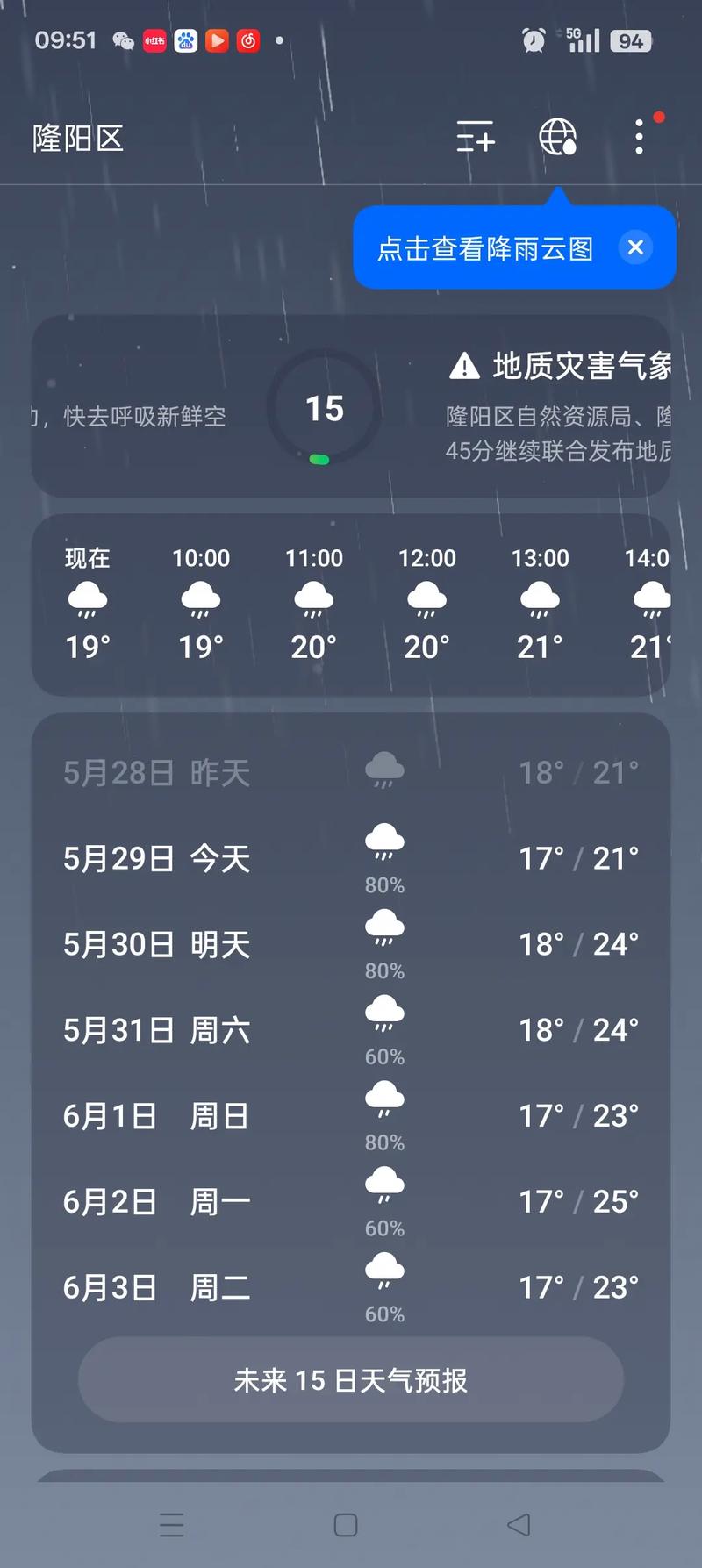This screenshot has width=702, height=1568.
Task: Click the air quality circle showing 15
Action: click(x=323, y=408)
